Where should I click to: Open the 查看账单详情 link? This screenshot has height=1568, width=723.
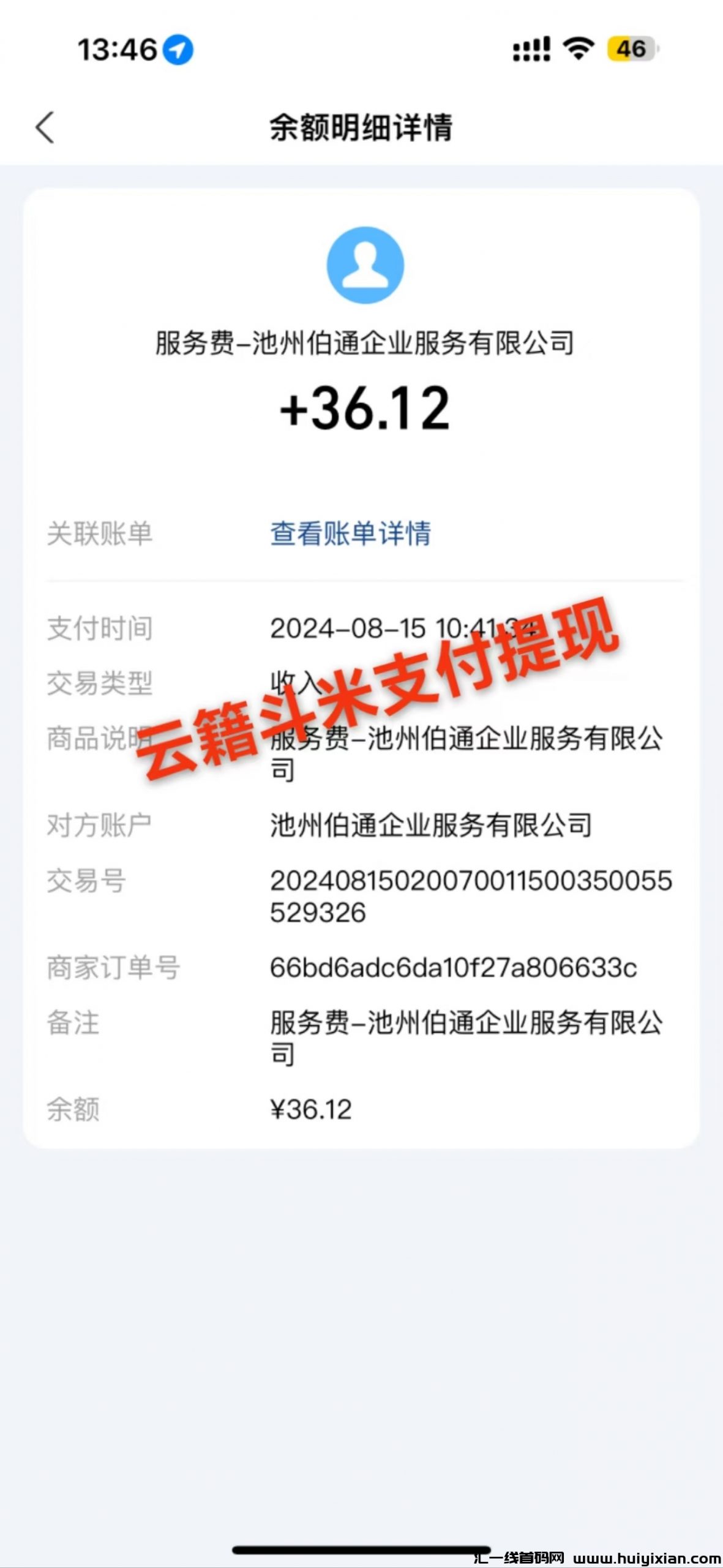pos(350,533)
